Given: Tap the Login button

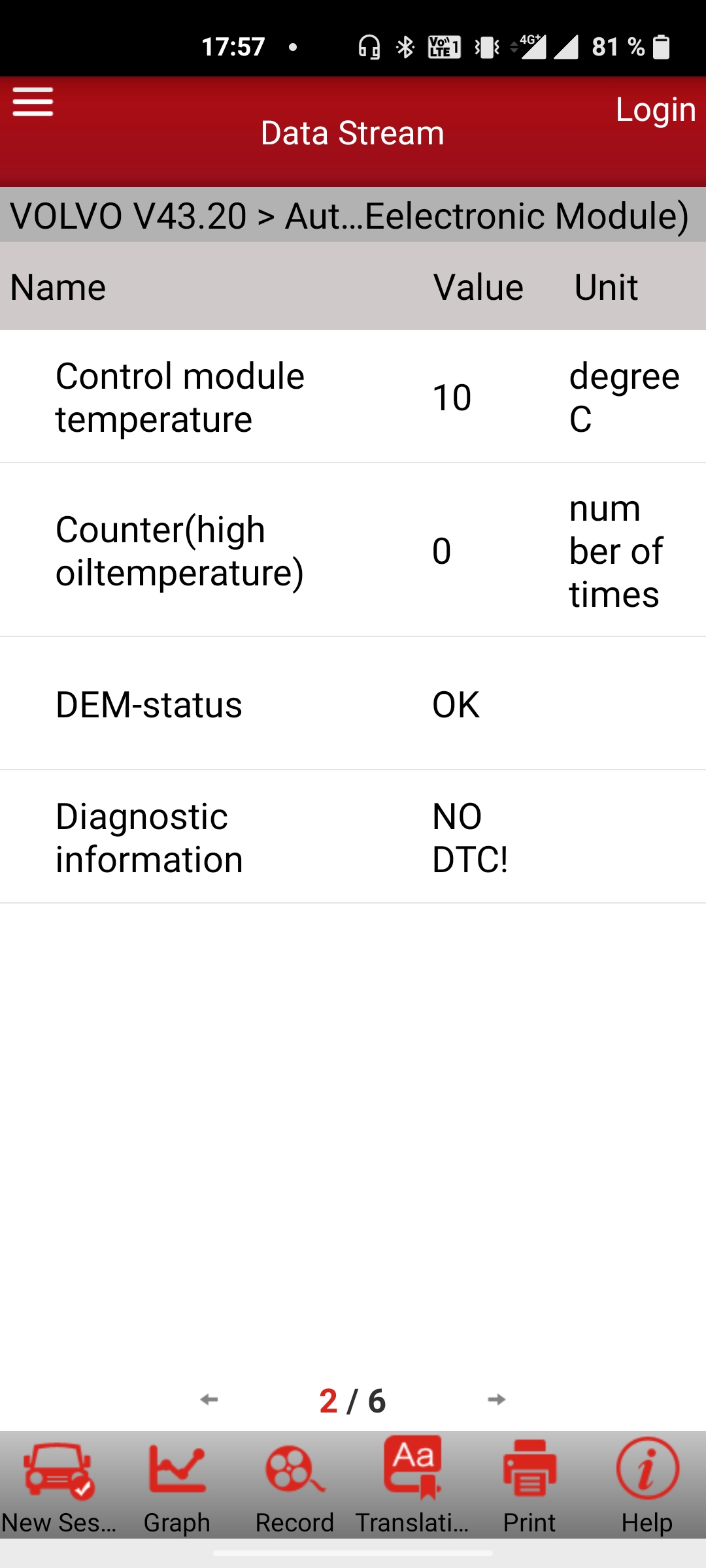Looking at the screenshot, I should coord(655,110).
